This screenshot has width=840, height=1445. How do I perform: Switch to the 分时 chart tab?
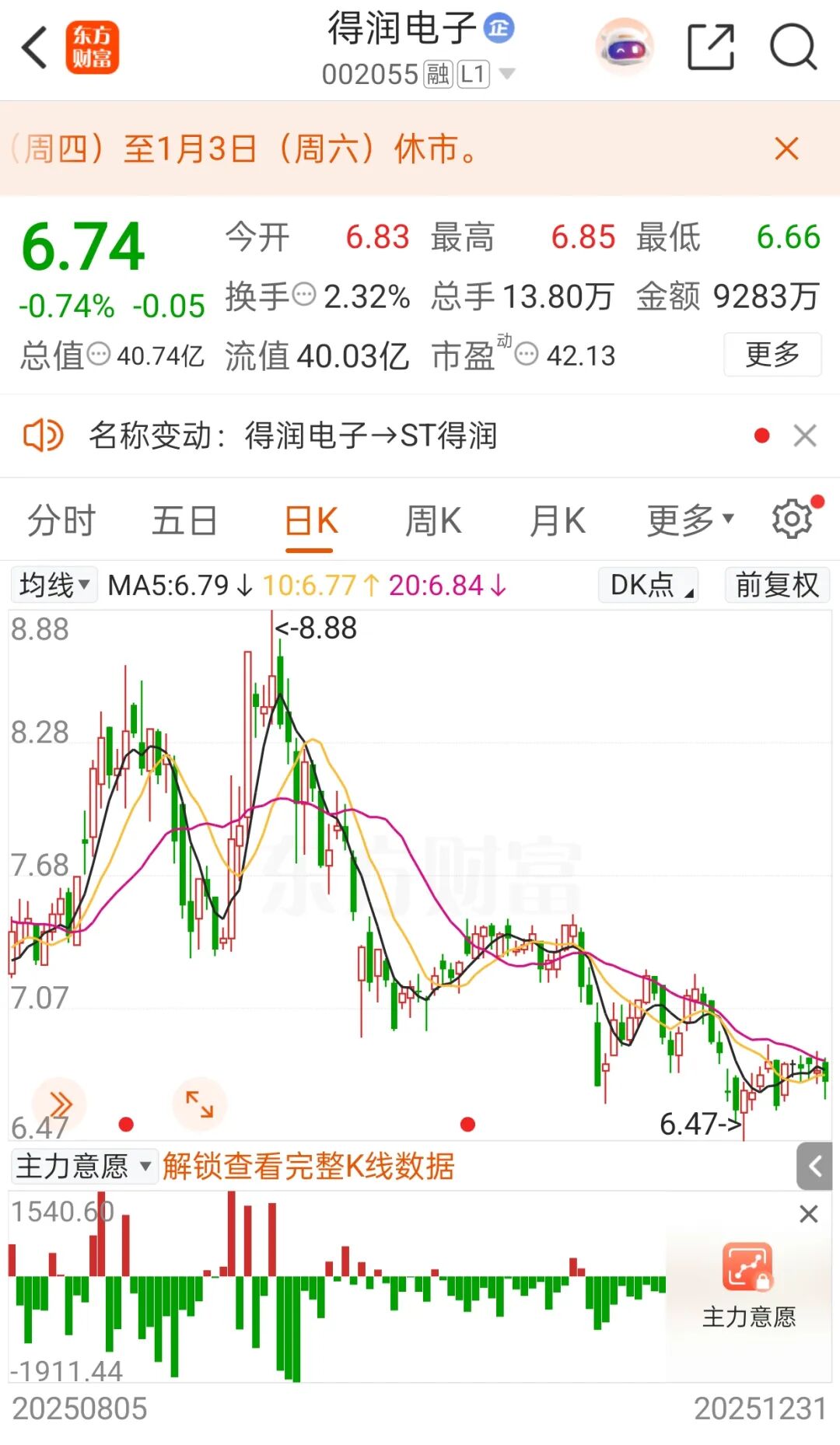point(61,521)
